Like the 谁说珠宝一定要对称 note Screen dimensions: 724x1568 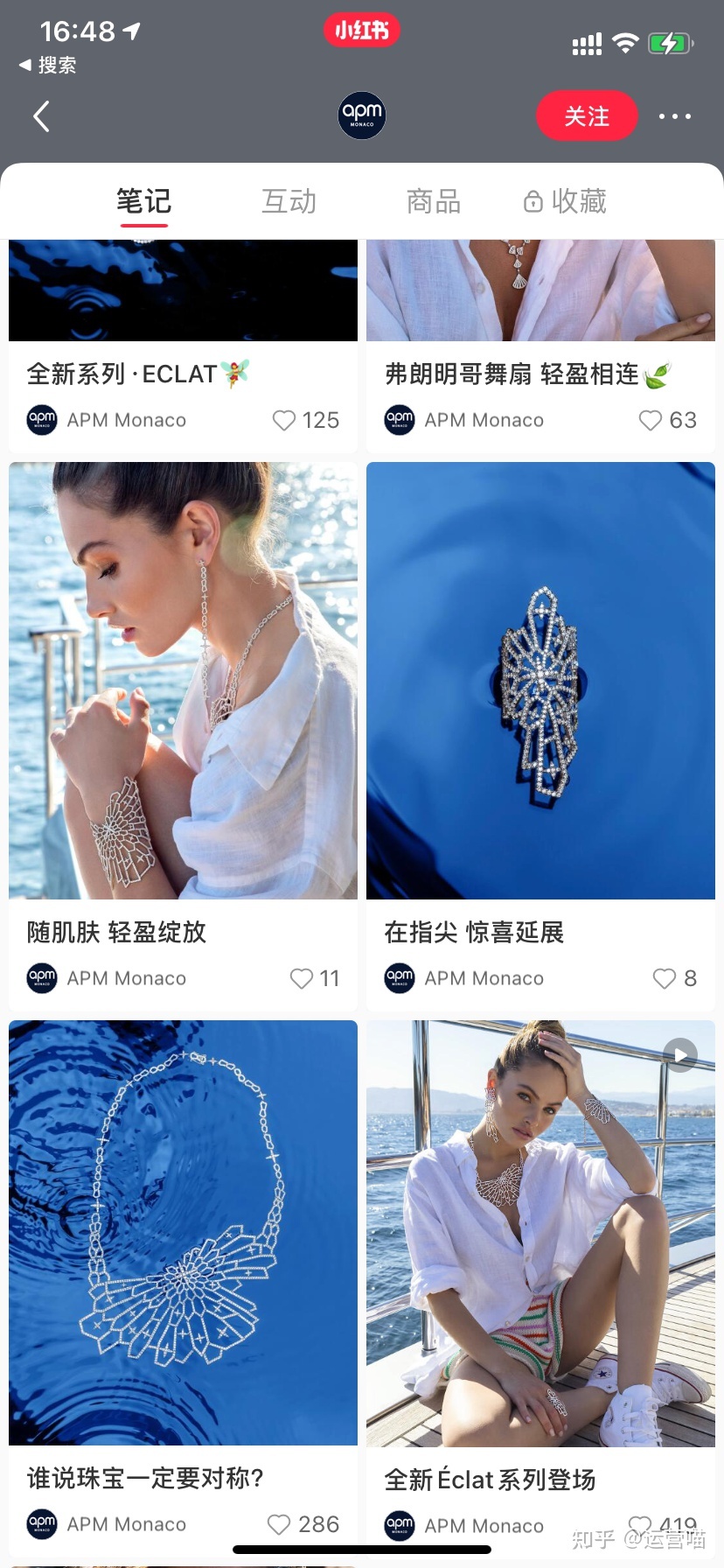tap(280, 1524)
